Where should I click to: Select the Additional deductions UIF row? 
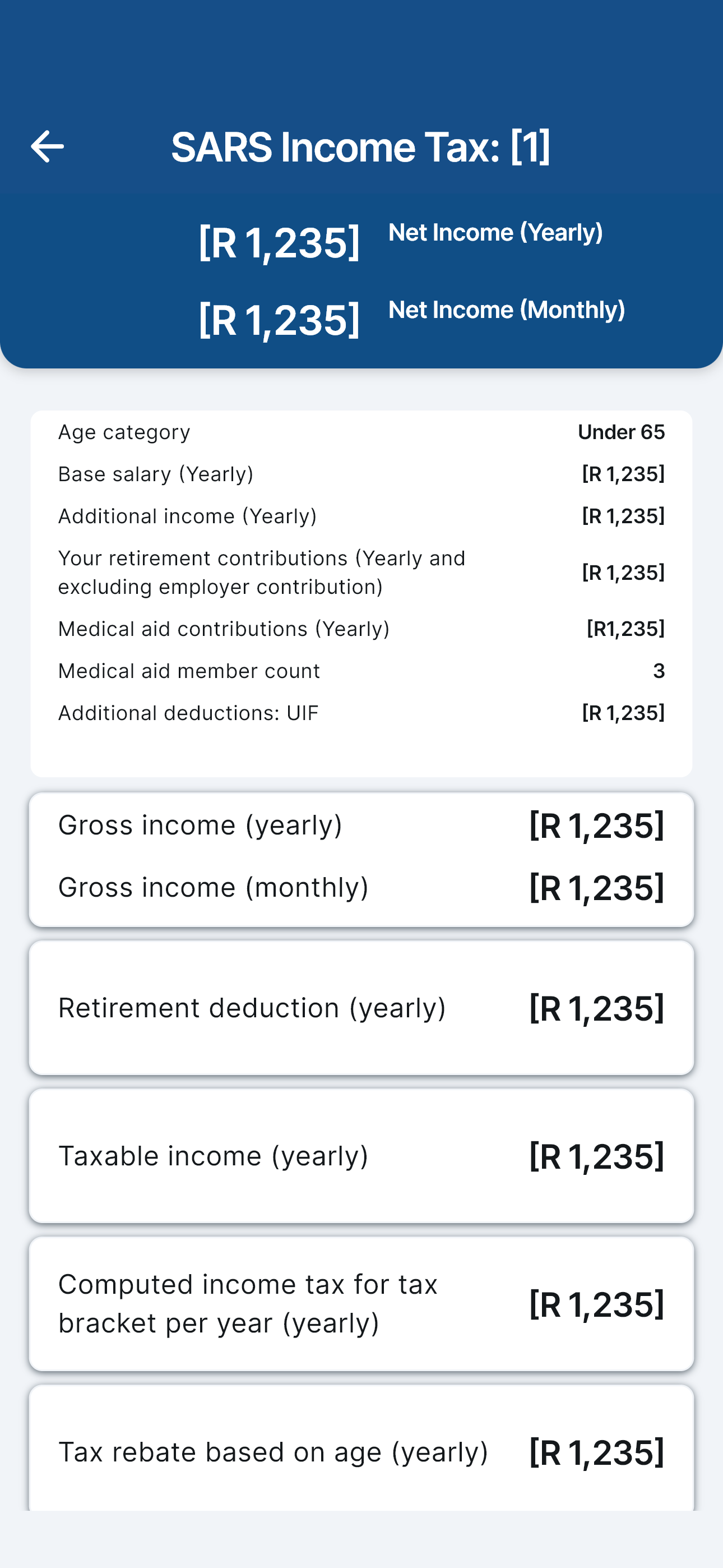coord(361,712)
